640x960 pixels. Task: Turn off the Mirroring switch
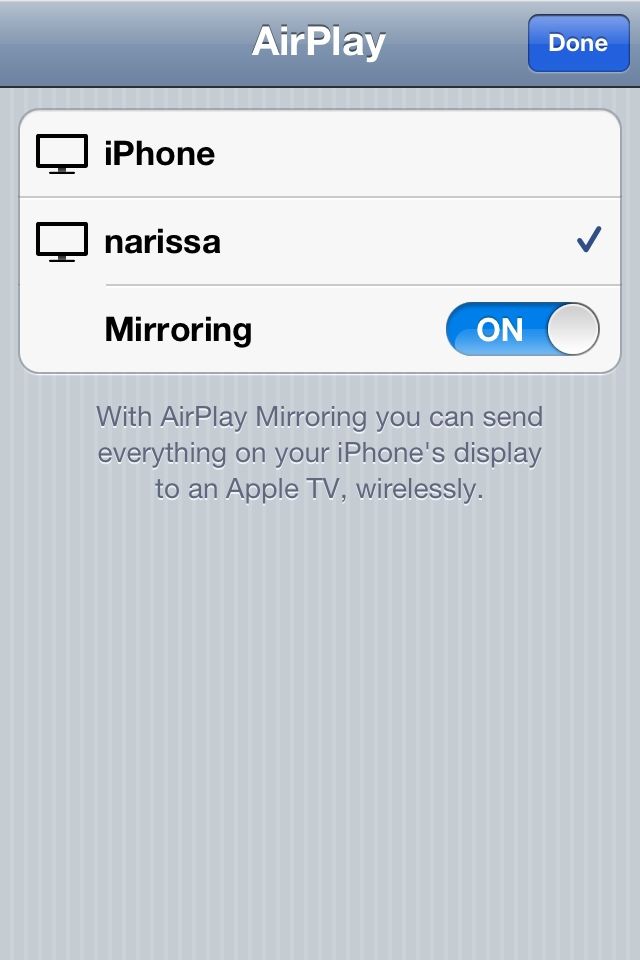click(522, 330)
